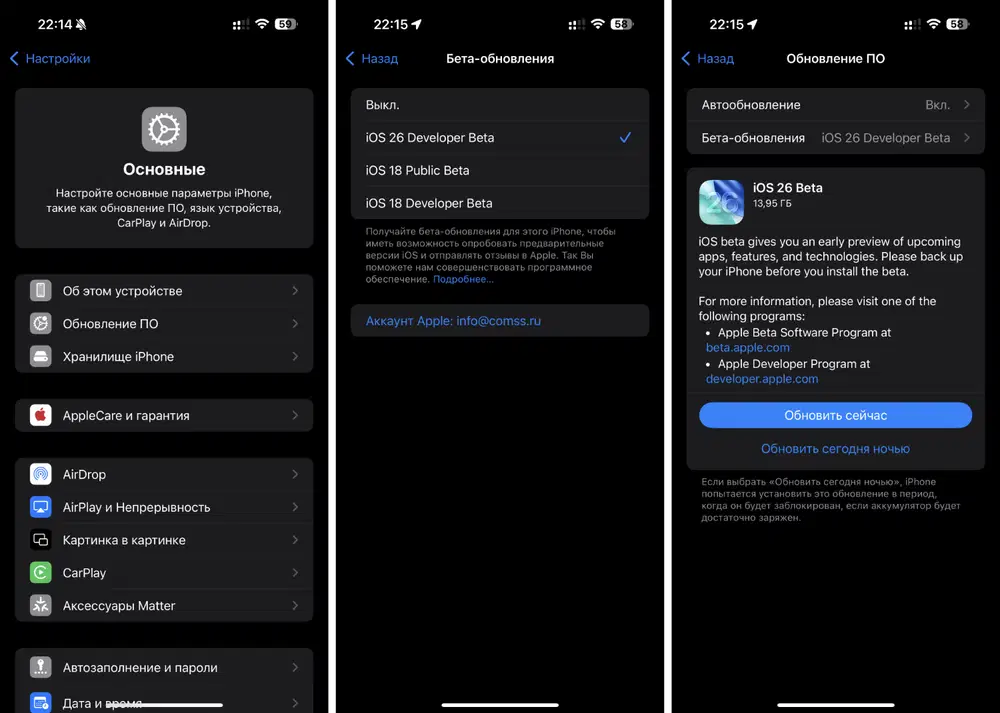The image size is (1000, 713).
Task: Open Аксессуары Matter
Action: pos(164,606)
